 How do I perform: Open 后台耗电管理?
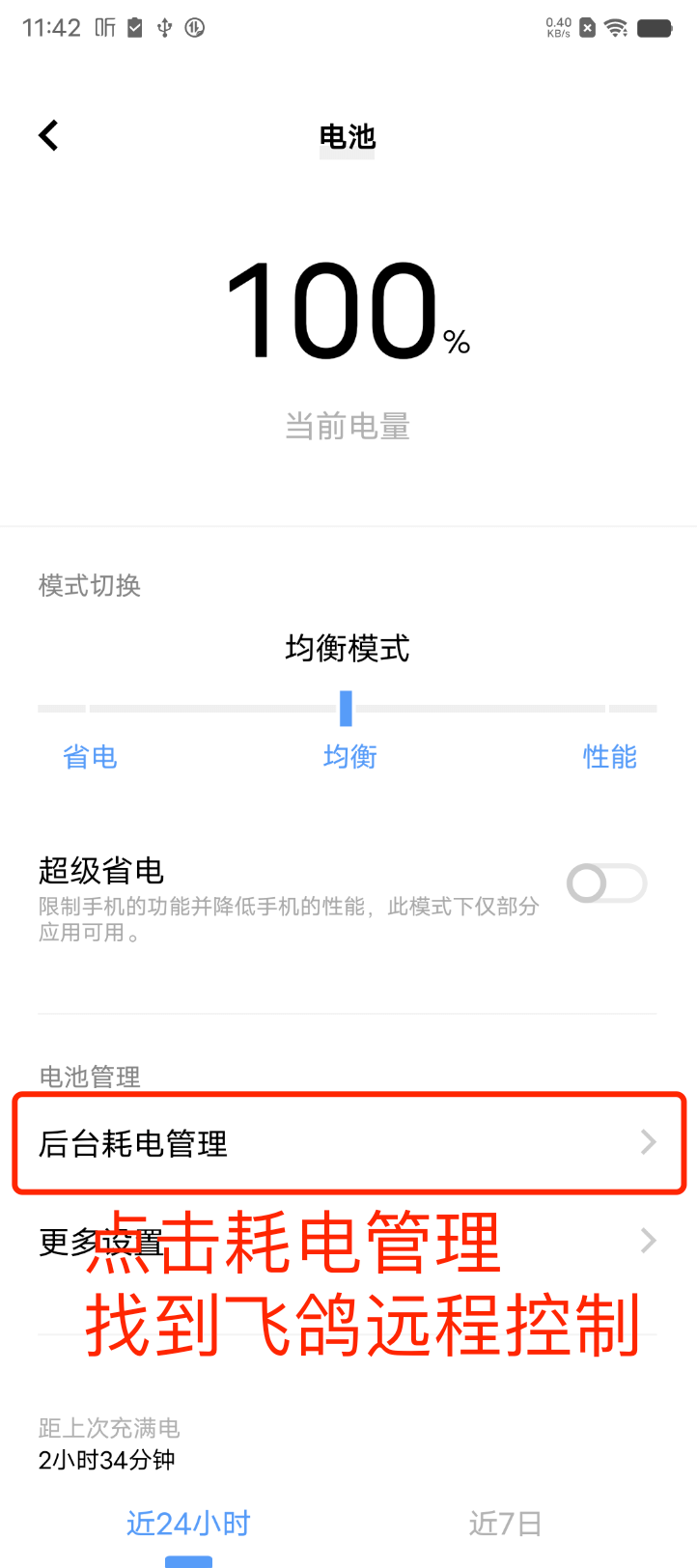coord(348,1143)
